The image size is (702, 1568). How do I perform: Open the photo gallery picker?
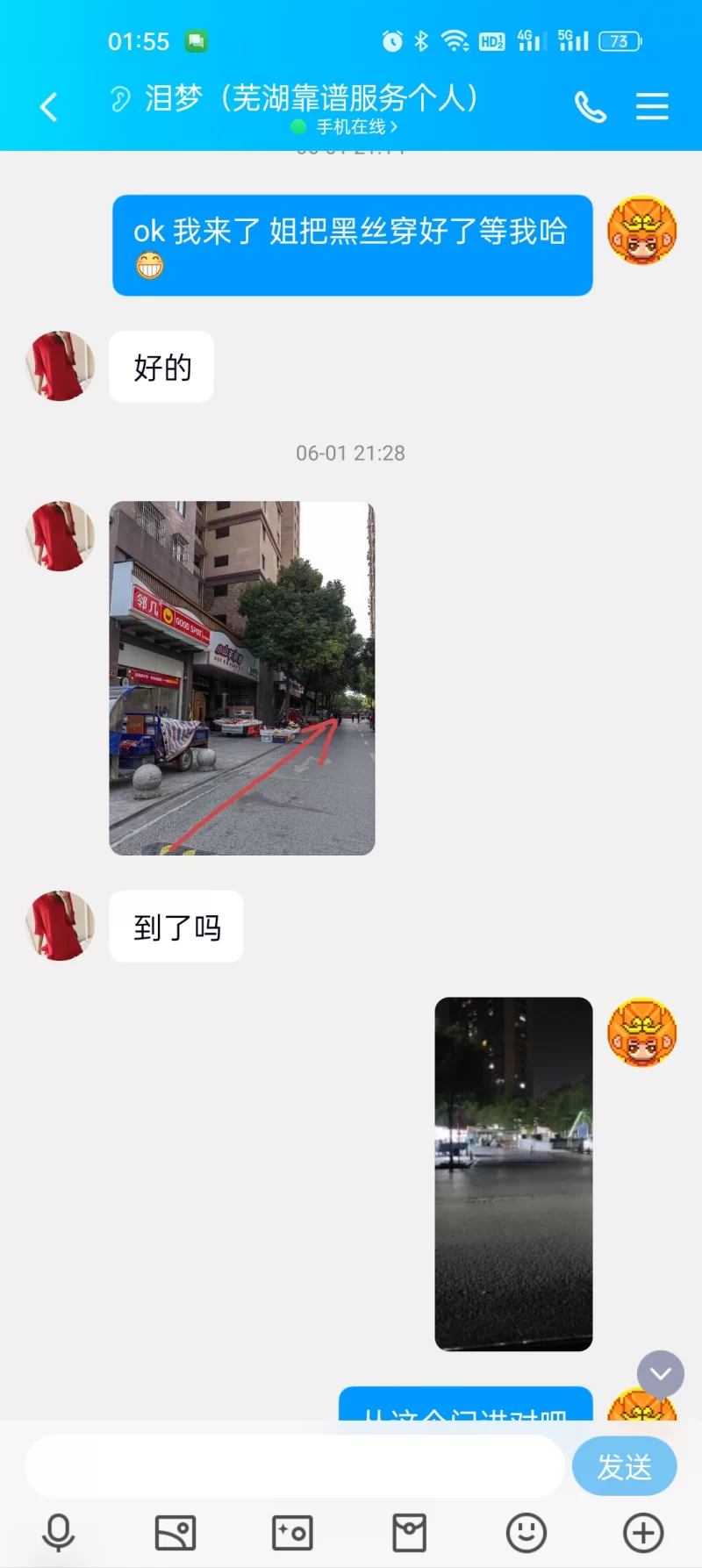[x=175, y=1533]
